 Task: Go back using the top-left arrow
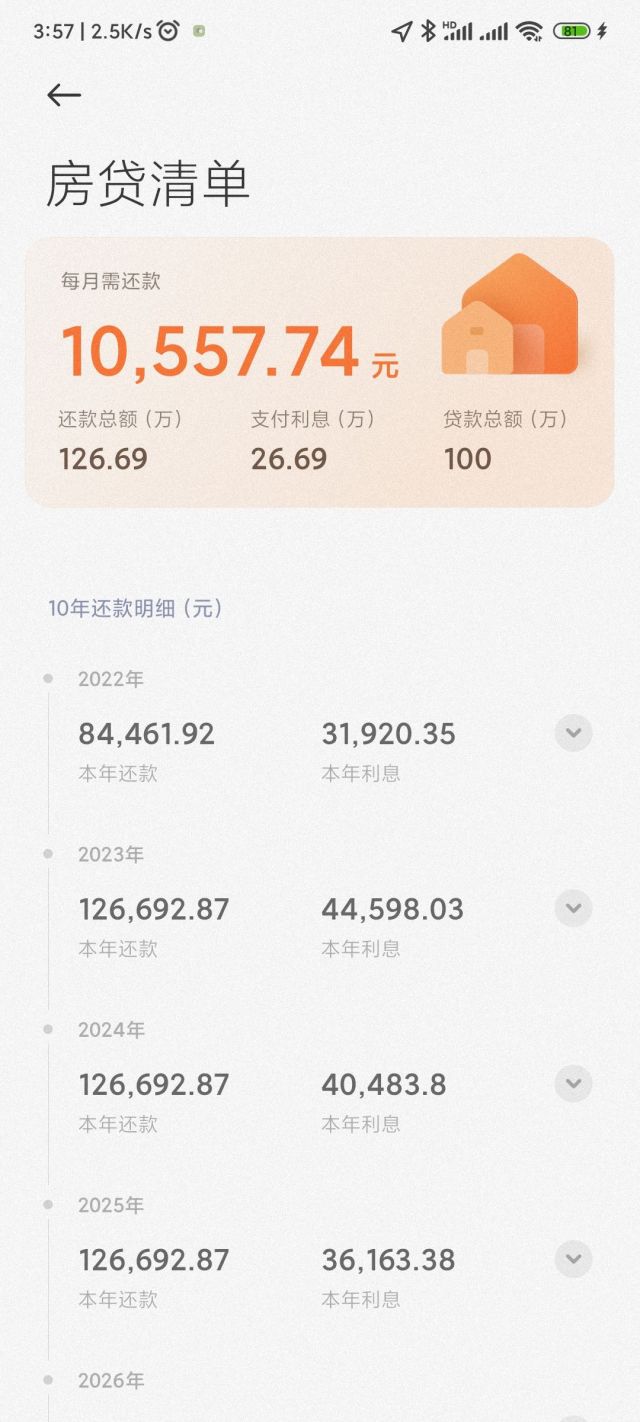coord(64,95)
